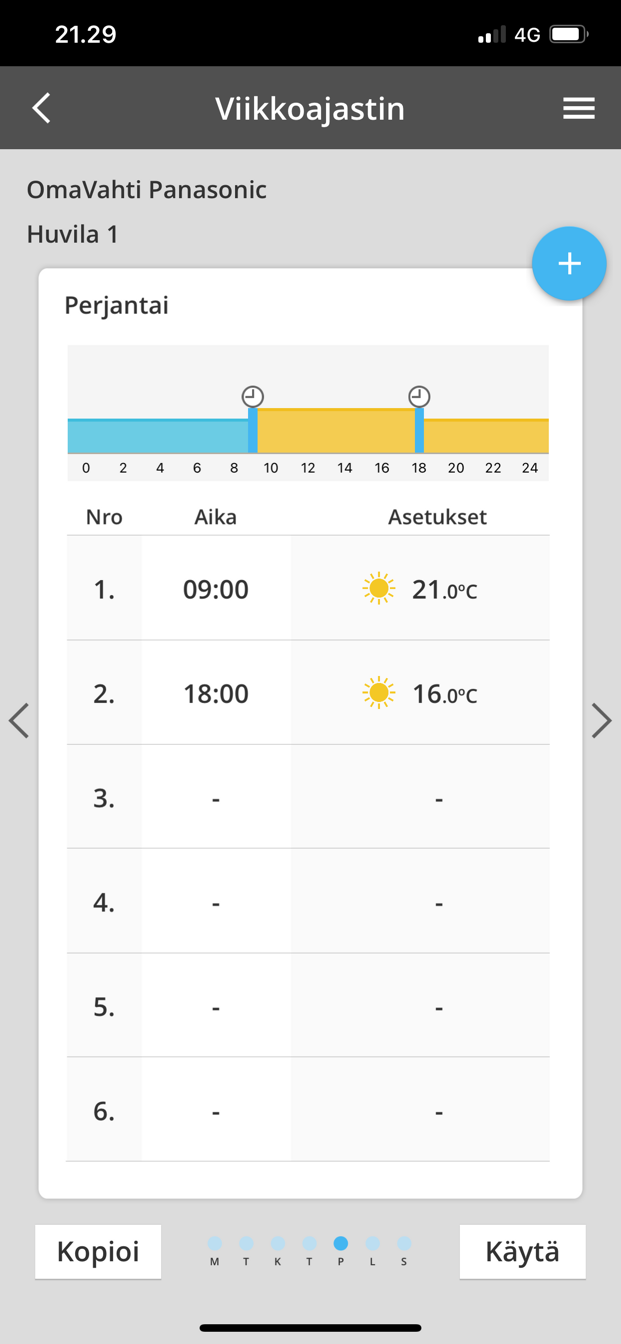Go to the next day with right arrow

pos(601,720)
